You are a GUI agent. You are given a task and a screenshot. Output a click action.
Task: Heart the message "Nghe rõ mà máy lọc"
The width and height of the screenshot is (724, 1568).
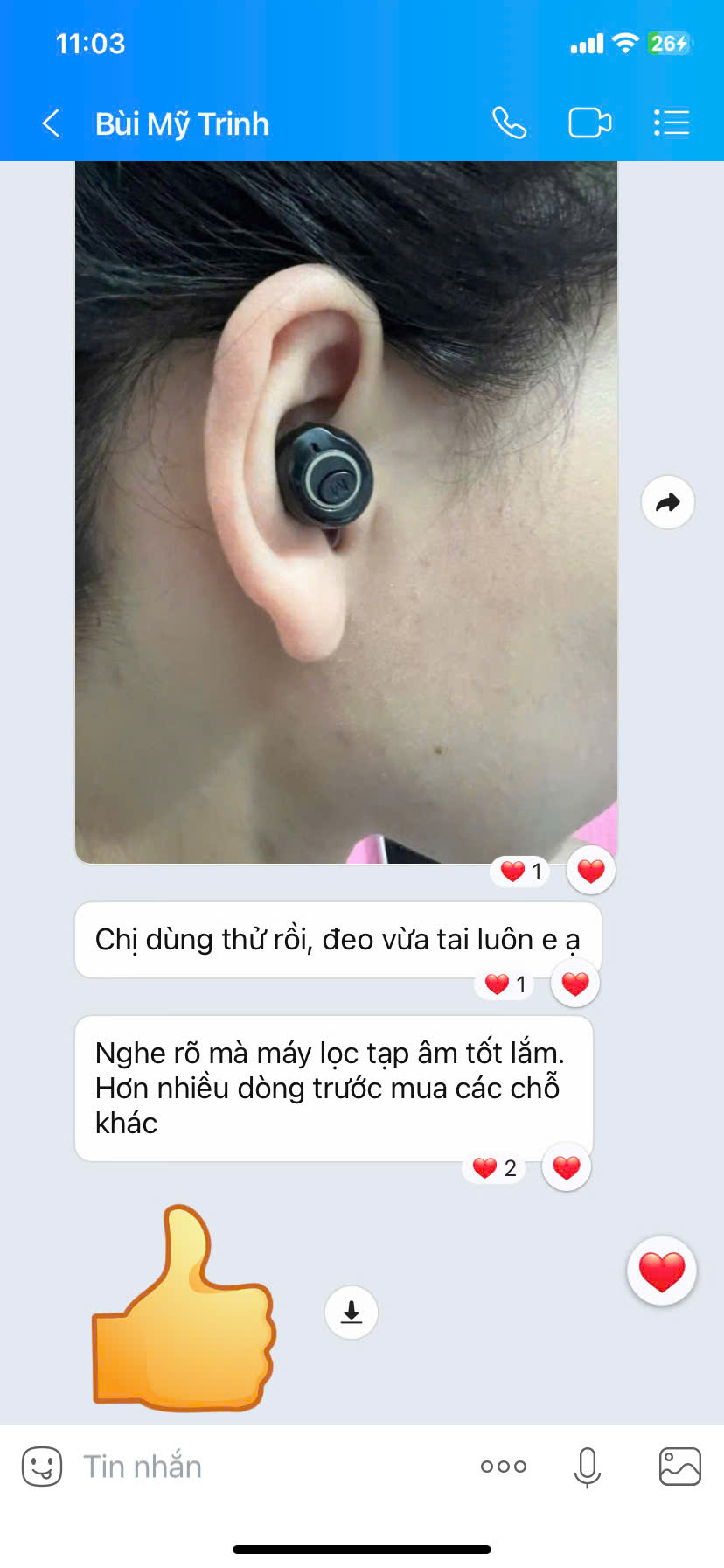567,1167
